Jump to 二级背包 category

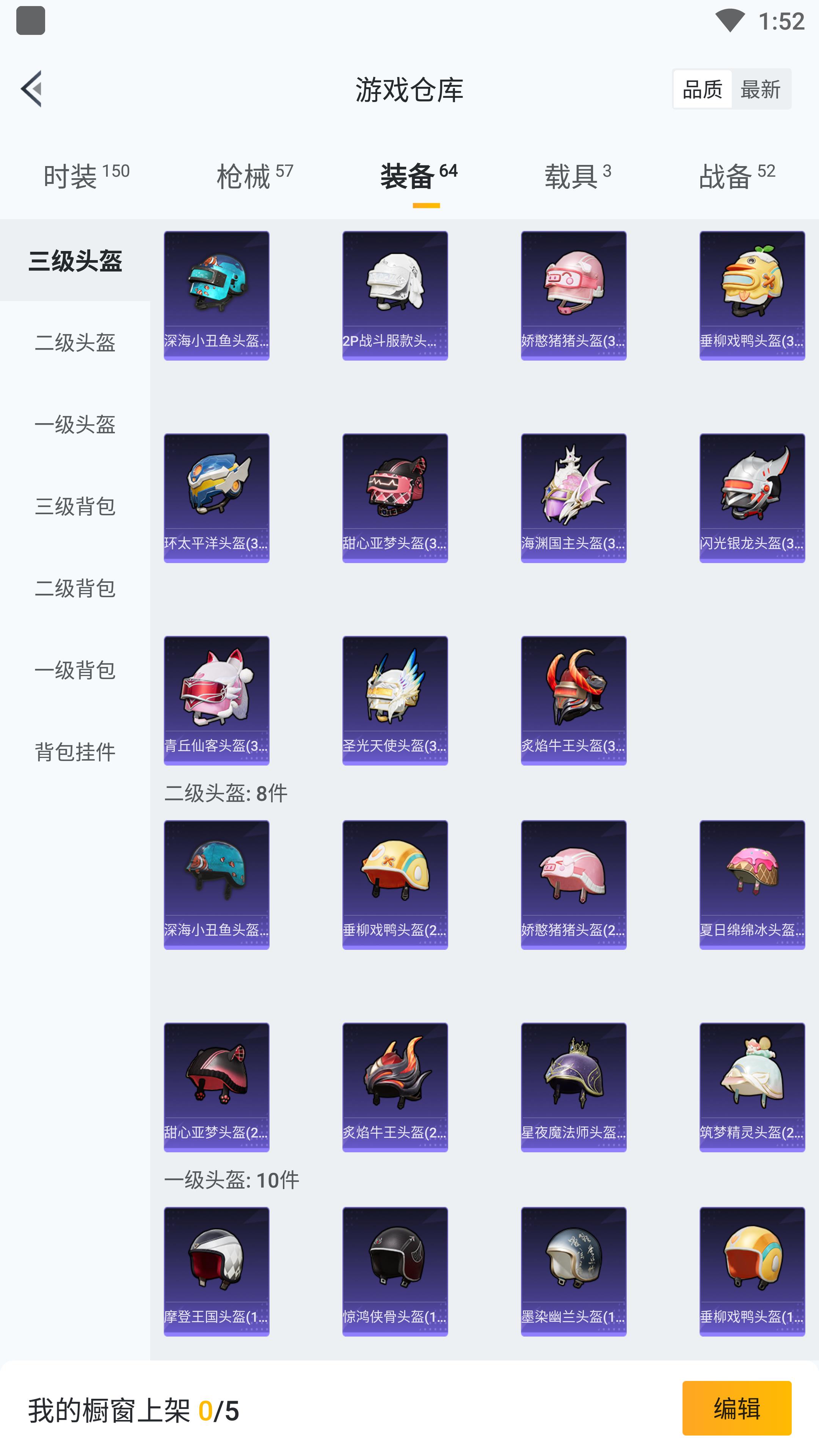point(75,588)
